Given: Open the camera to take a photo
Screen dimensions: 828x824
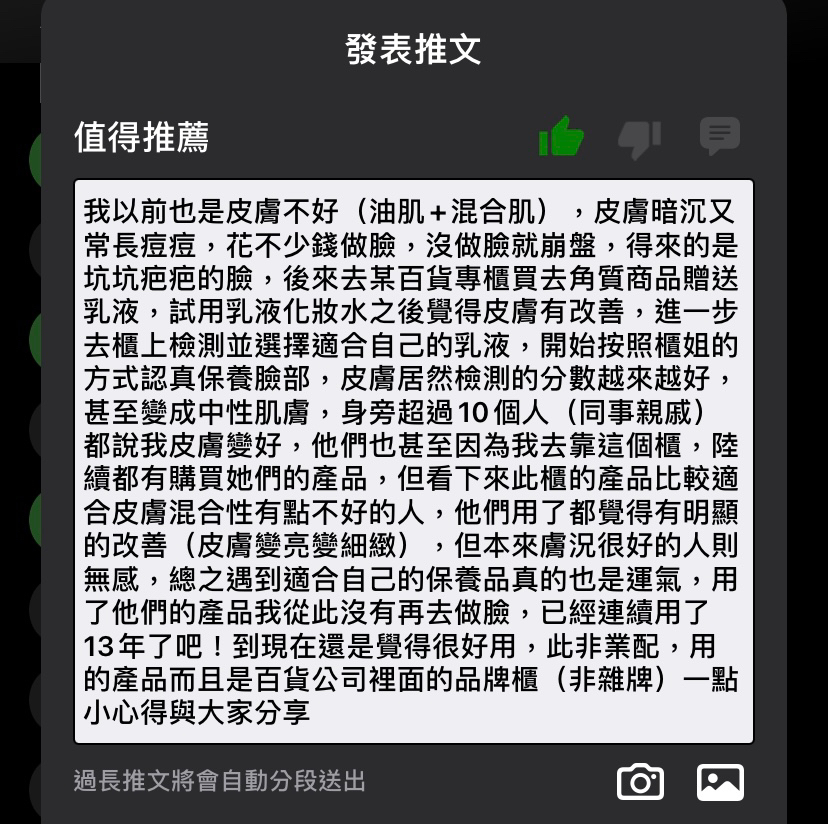Looking at the screenshot, I should click(x=640, y=781).
